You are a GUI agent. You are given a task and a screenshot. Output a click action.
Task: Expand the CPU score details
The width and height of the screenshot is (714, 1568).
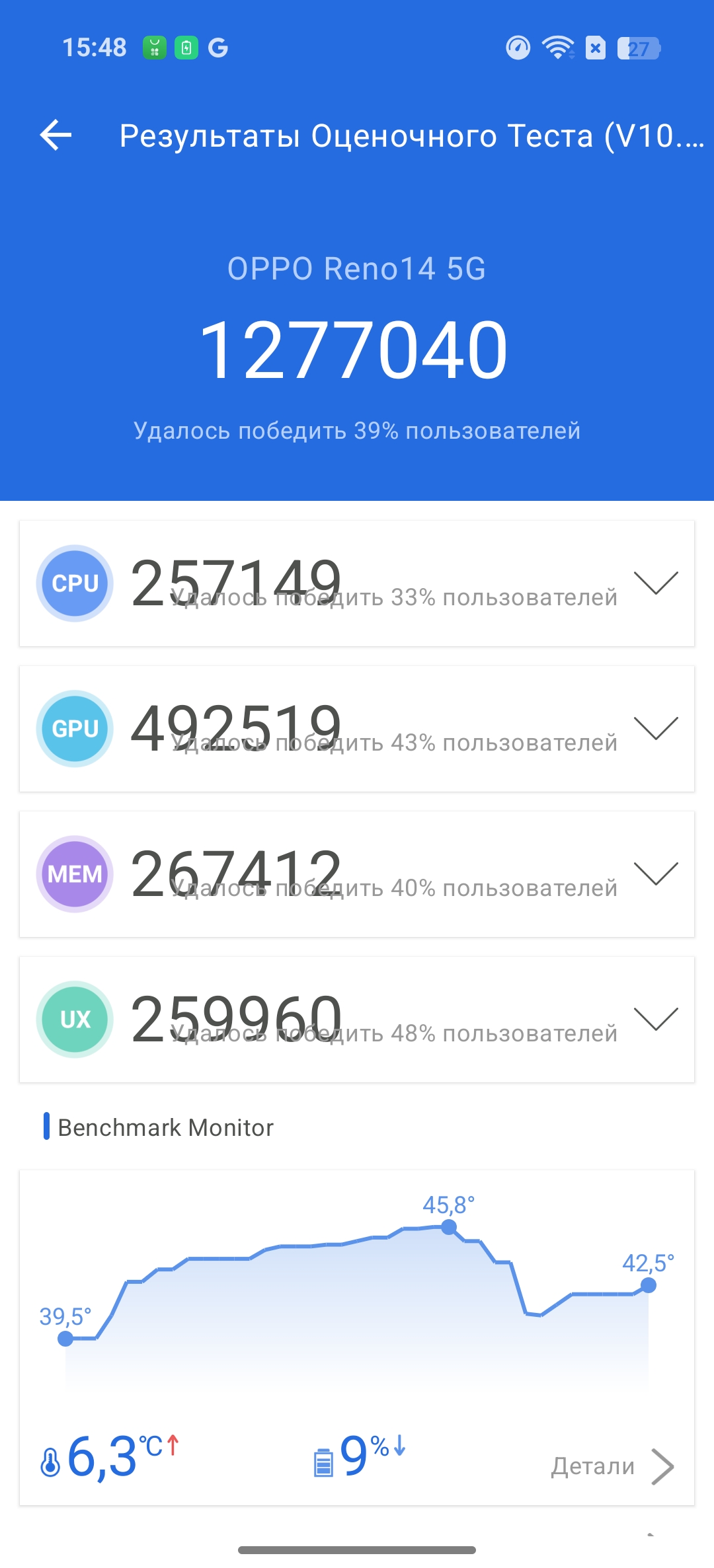click(x=655, y=583)
